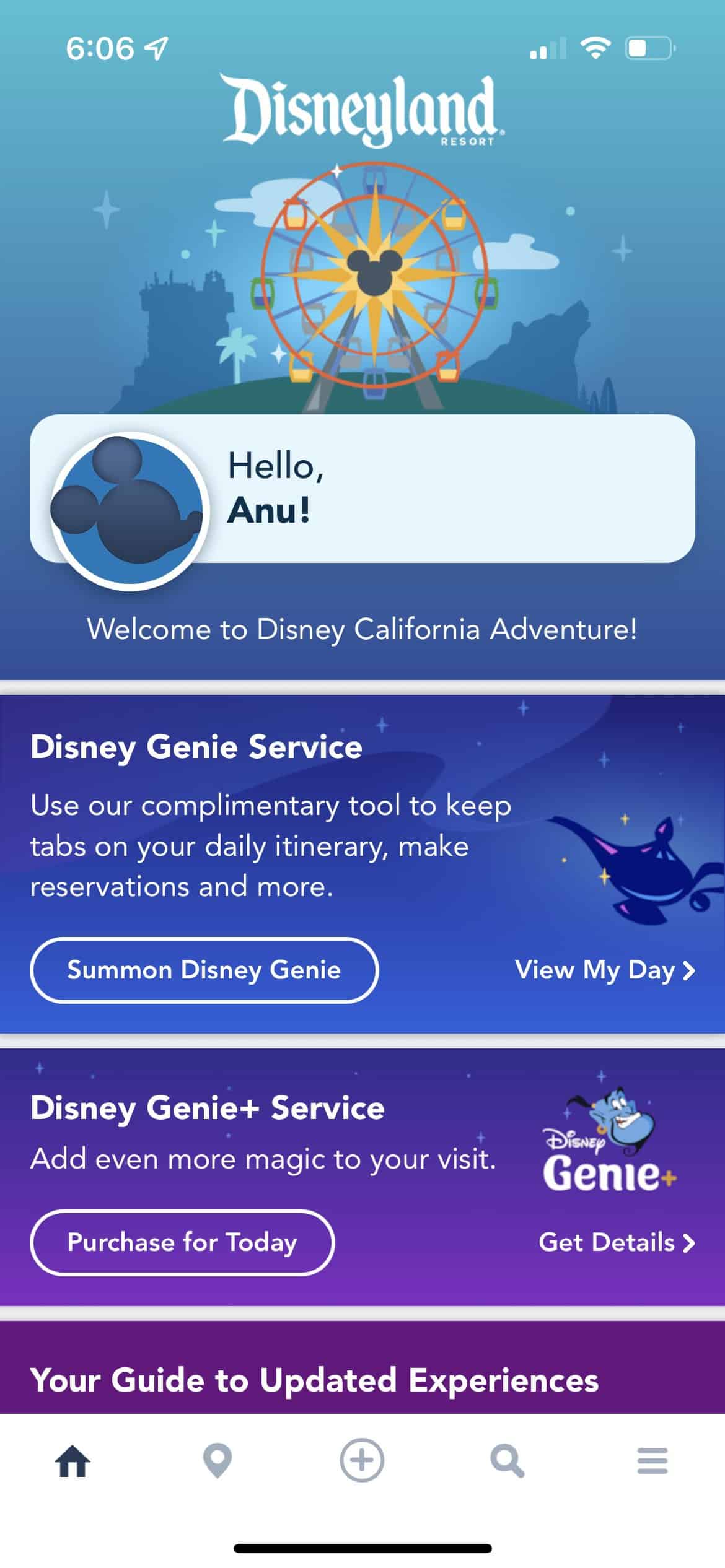Tap the Summon Disney Genie button
Image resolution: width=725 pixels, height=1568 pixels.
pos(204,970)
